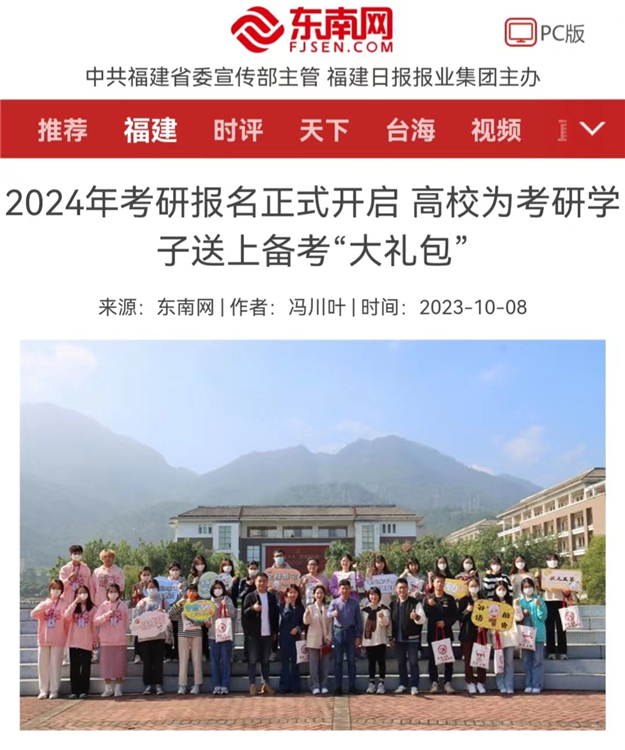Go to the 天下 tab

point(323,130)
